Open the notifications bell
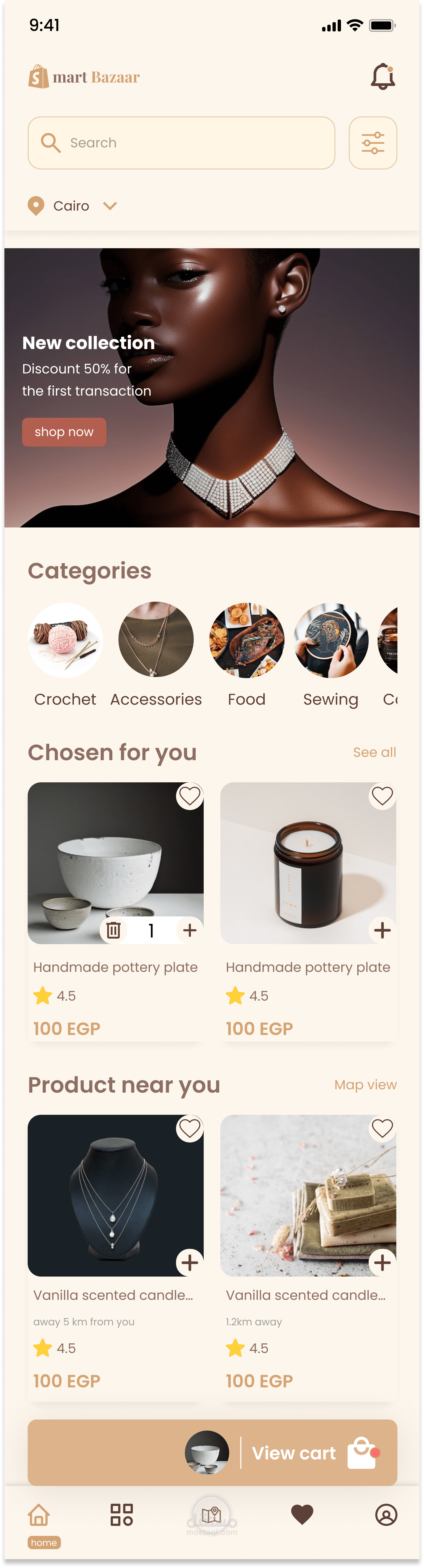Viewport: 424px width, 1568px height. 383,77
